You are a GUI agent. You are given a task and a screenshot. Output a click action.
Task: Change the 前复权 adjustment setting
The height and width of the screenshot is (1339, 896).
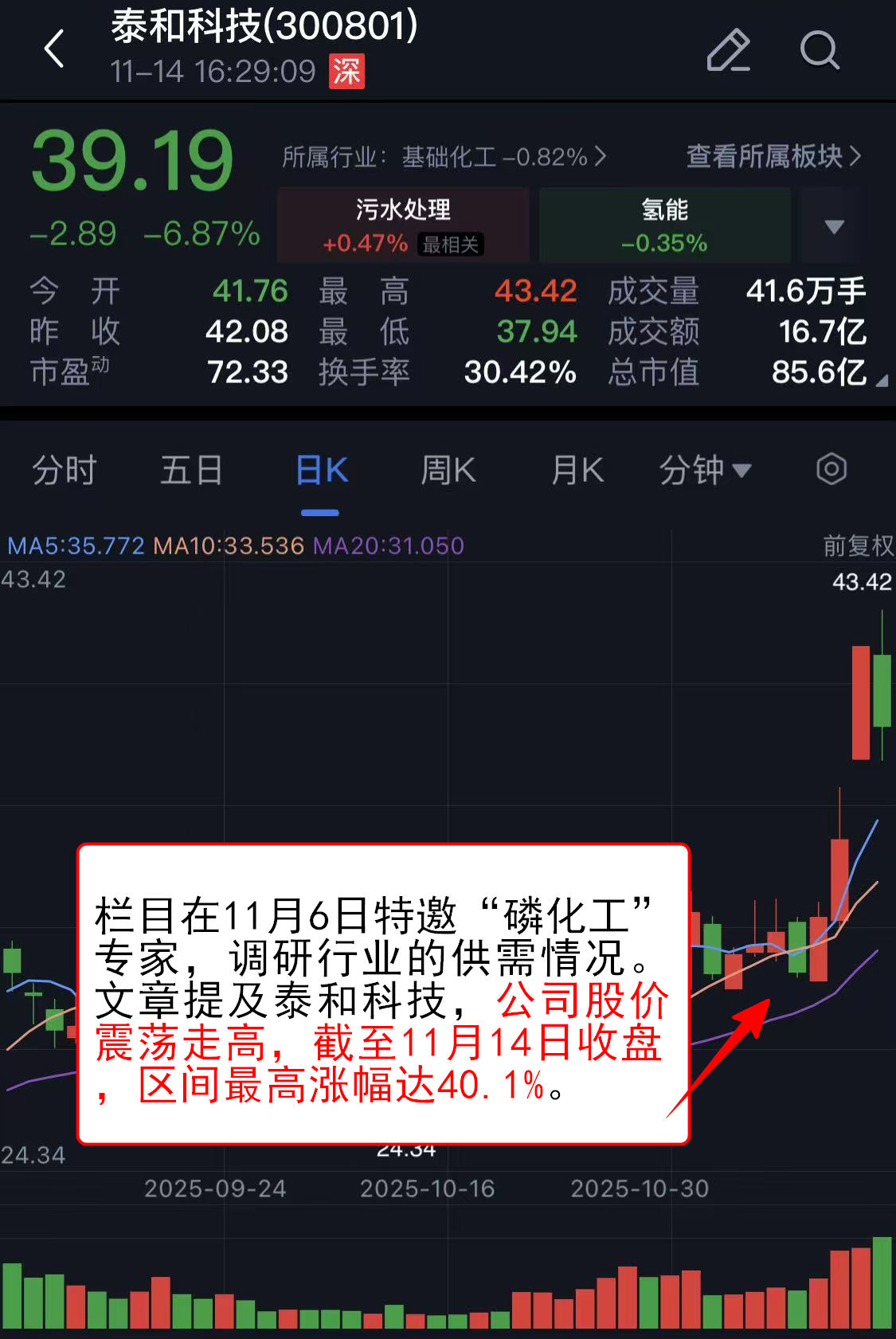click(857, 546)
